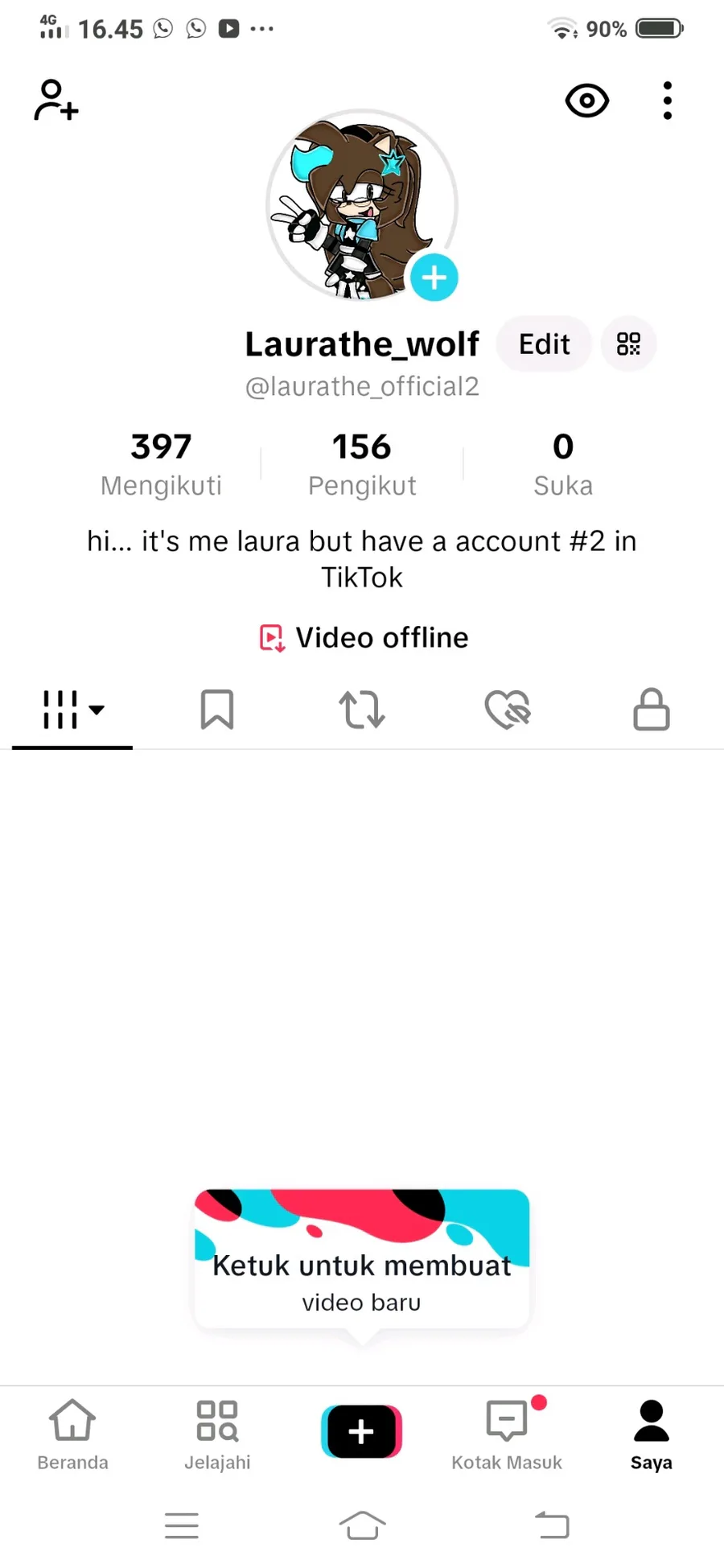Switch to the reposts tab
The width and height of the screenshot is (724, 1568).
coord(362,710)
